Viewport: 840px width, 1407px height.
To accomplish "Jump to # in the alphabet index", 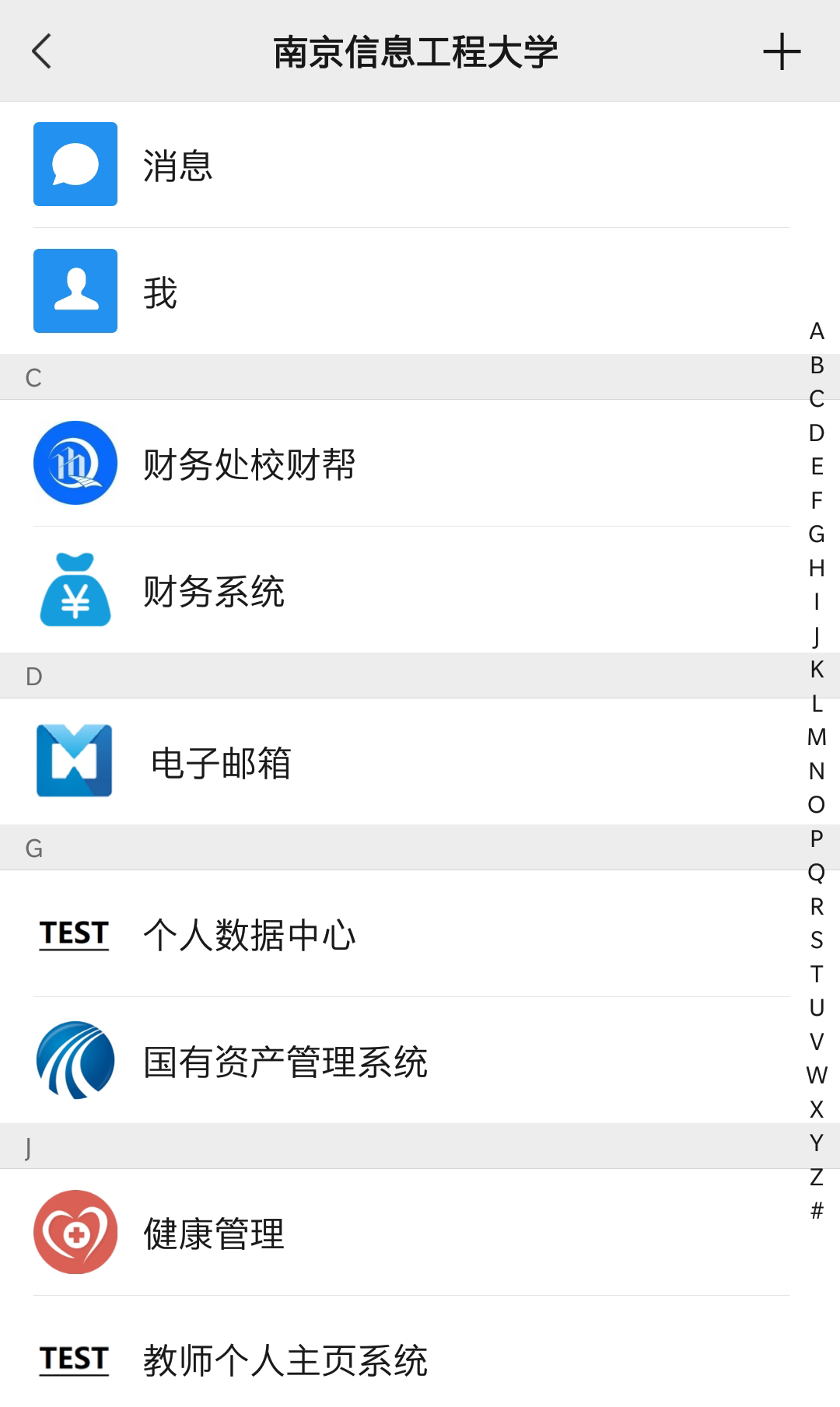I will pyautogui.click(x=816, y=1210).
